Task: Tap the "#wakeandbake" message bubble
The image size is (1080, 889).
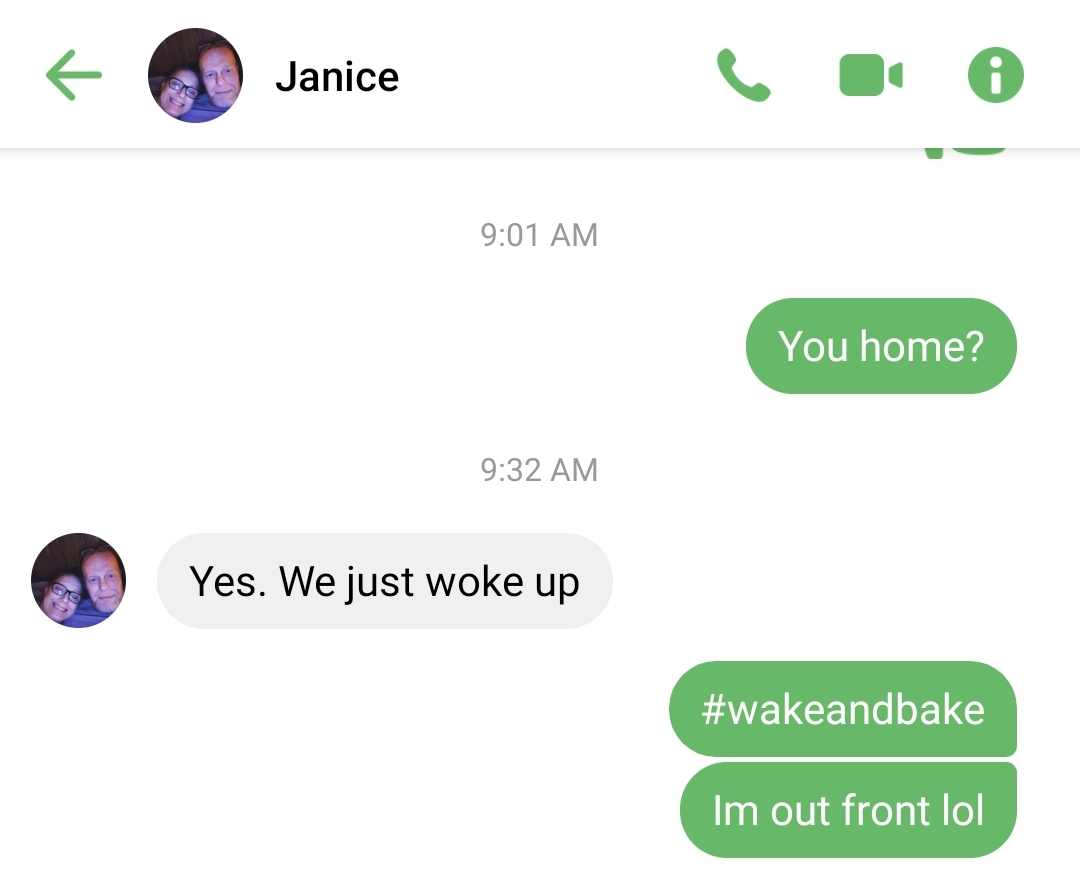Action: (x=842, y=709)
